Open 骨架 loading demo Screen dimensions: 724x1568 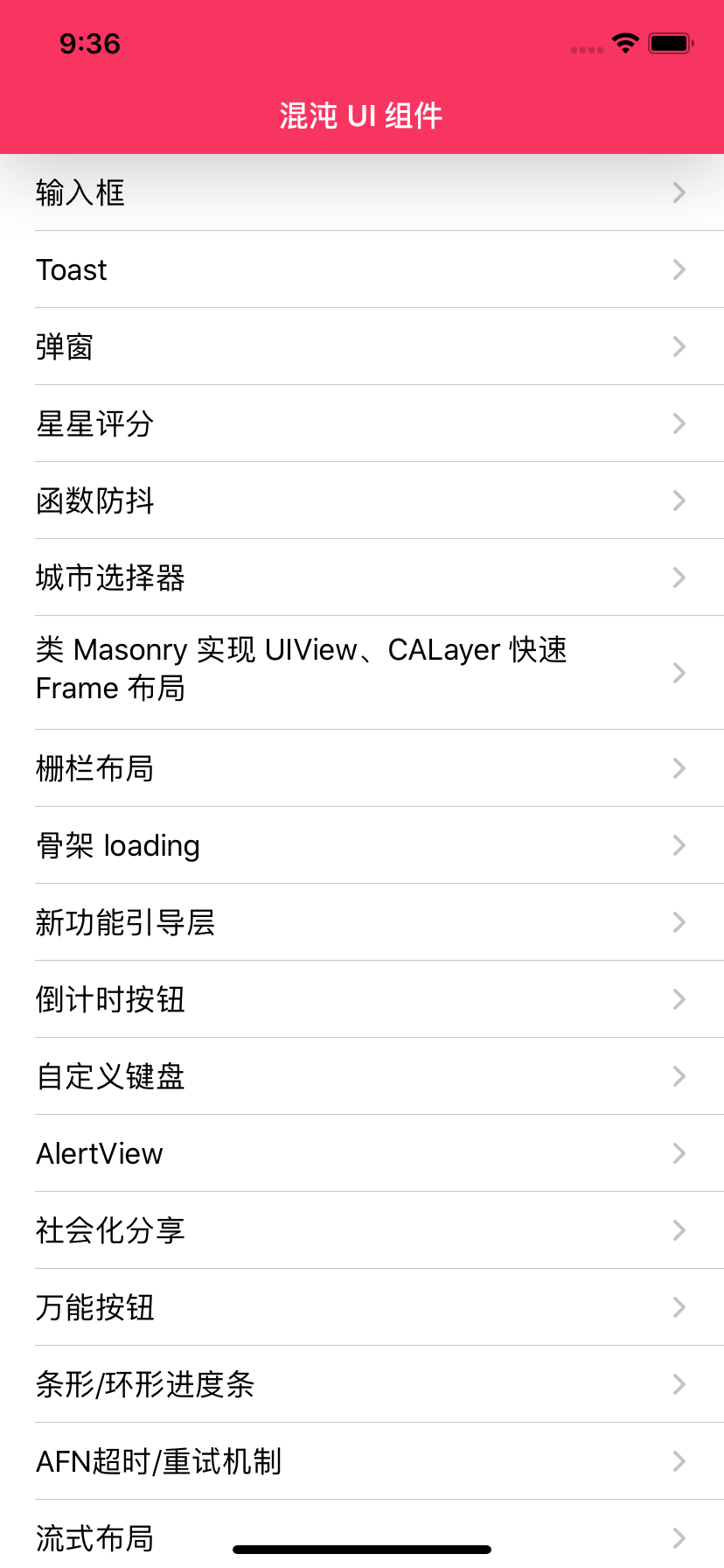362,845
